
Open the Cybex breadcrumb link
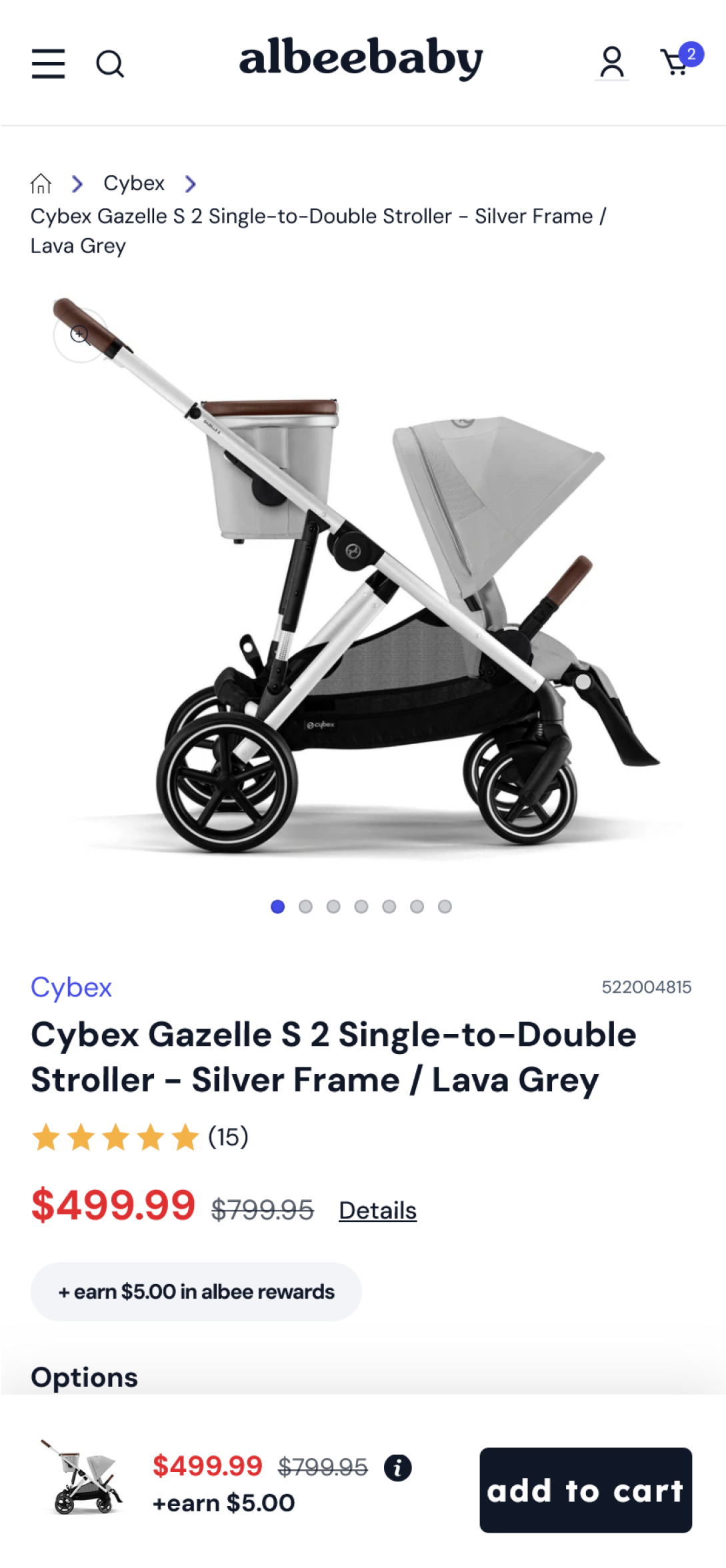134,183
